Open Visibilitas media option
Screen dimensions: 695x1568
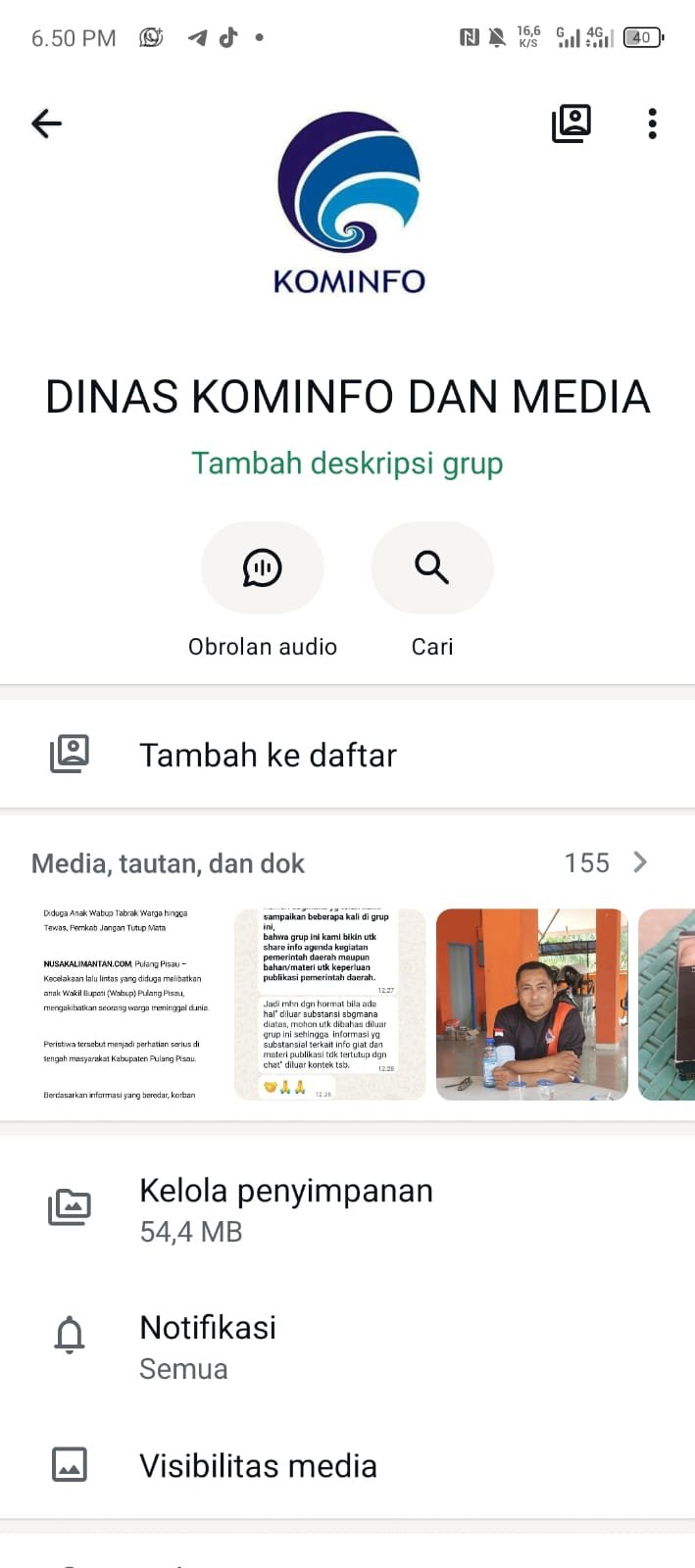coord(347,1465)
